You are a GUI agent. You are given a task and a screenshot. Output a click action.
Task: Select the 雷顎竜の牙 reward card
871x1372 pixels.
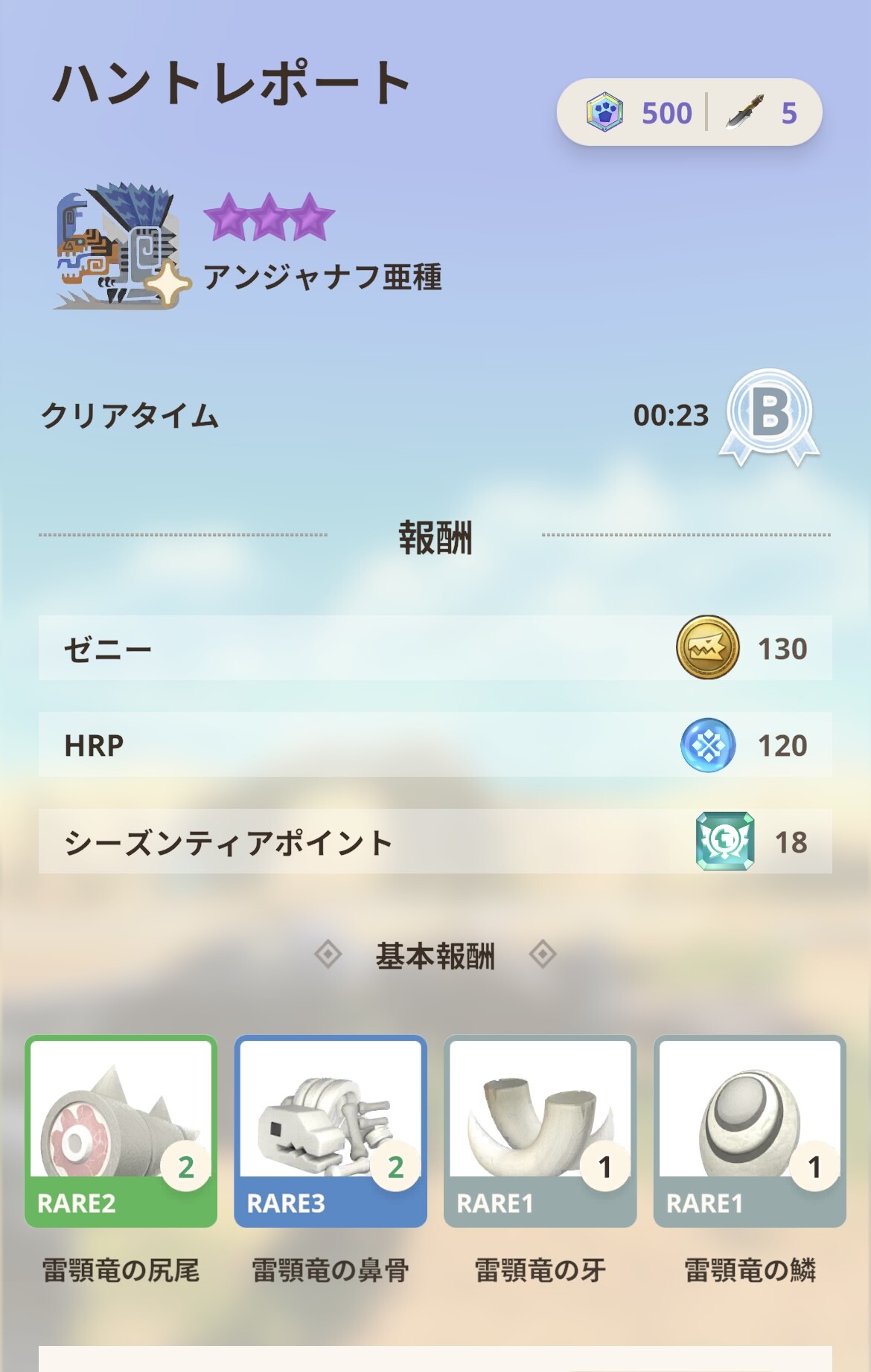tap(540, 1130)
